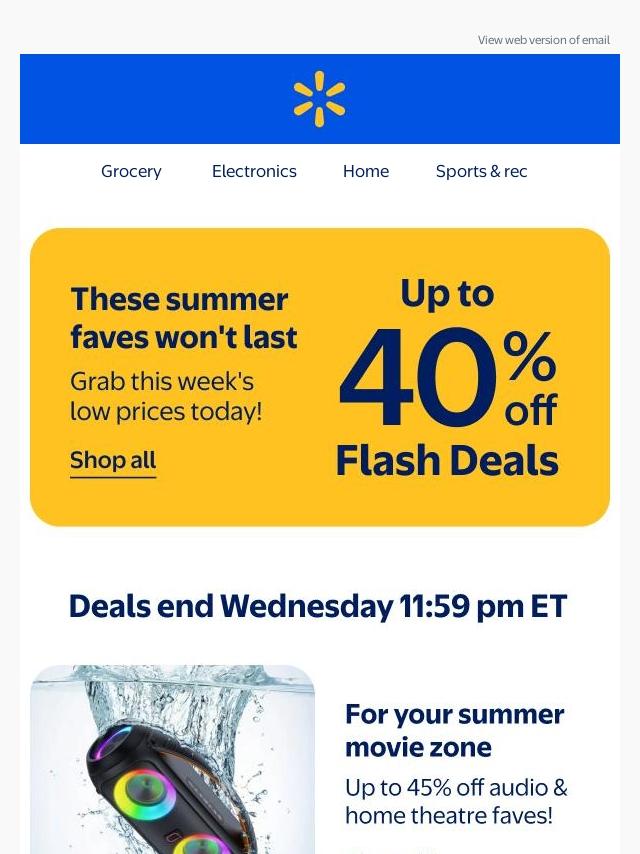Viewport: 640px width, 854px height.
Task: Select the Home category link
Action: (366, 171)
